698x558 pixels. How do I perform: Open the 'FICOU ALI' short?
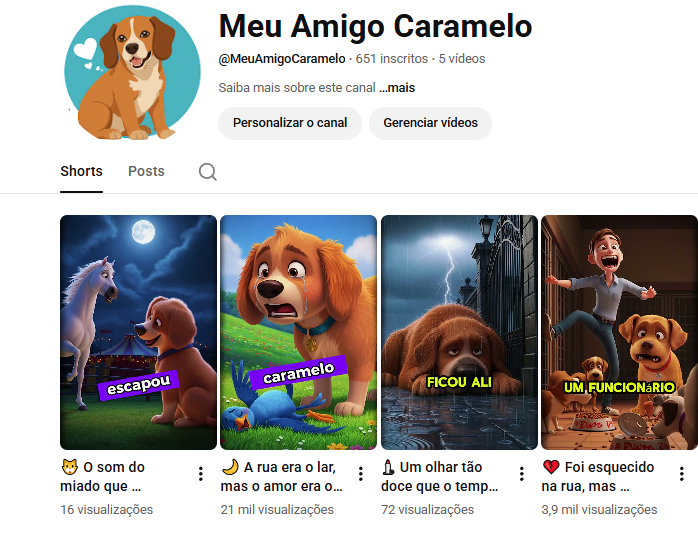[459, 332]
